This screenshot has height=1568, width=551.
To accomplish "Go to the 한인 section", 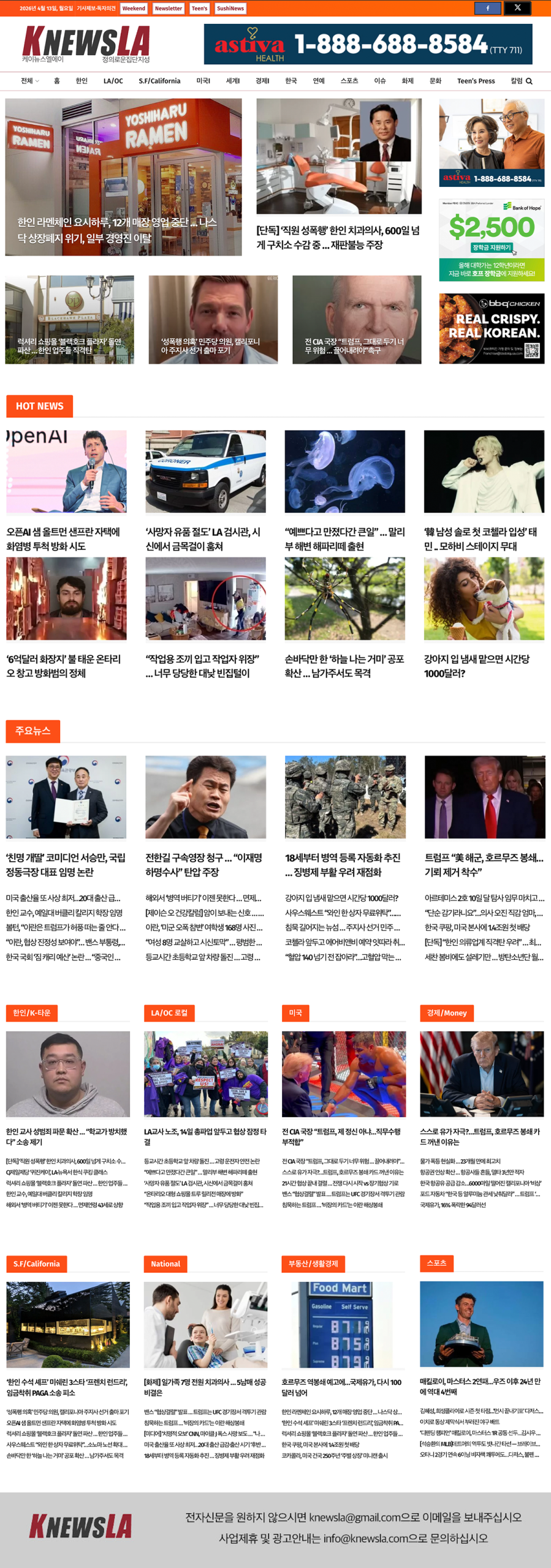I will (82, 81).
